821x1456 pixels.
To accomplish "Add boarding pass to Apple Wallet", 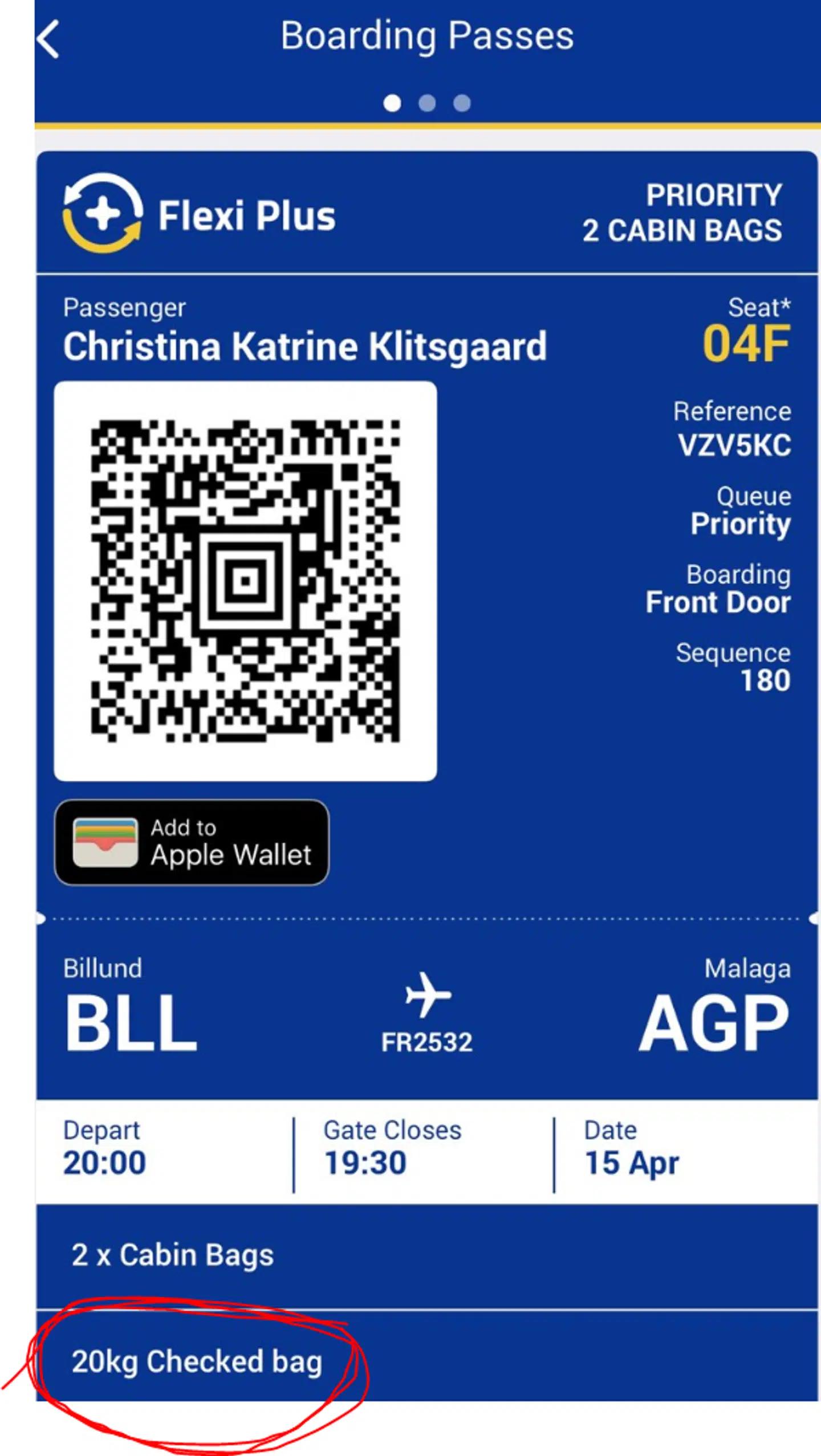I will 192,842.
